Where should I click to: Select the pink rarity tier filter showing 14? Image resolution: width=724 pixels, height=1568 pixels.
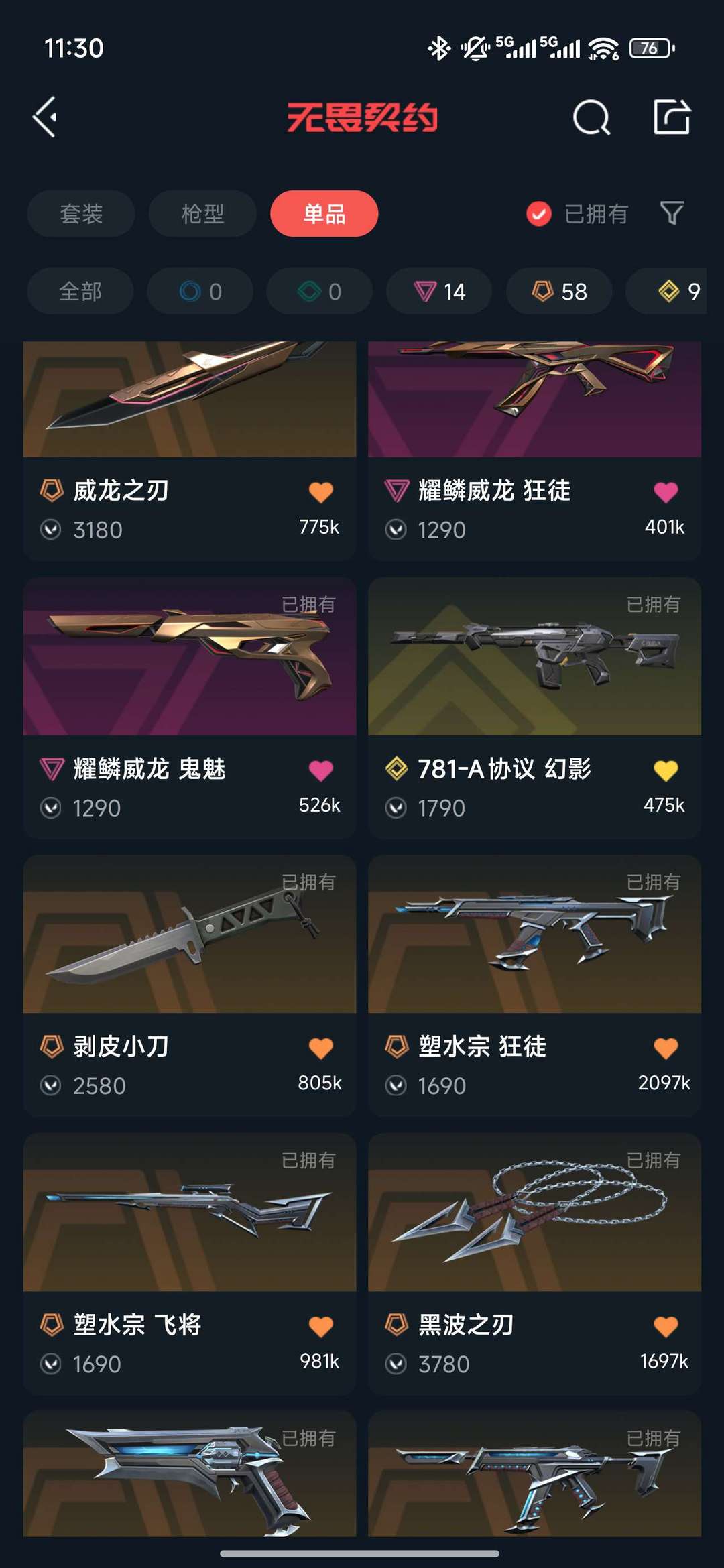click(438, 292)
